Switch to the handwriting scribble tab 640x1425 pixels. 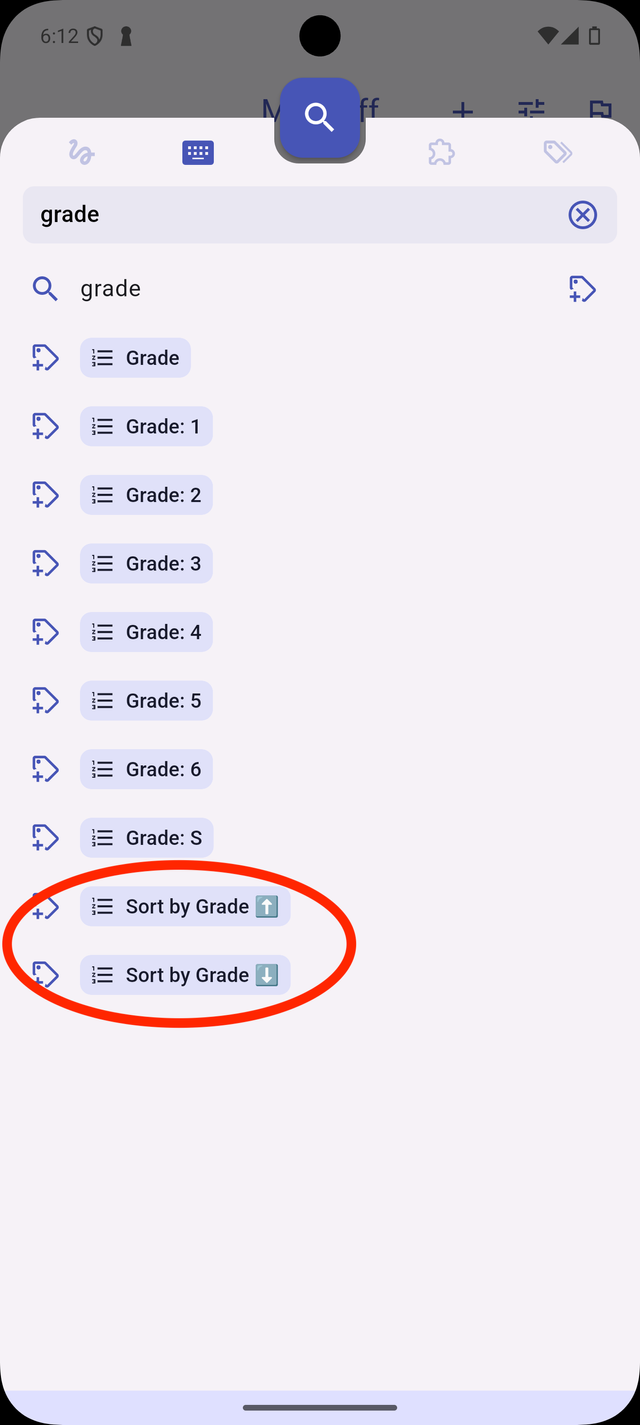(81, 152)
